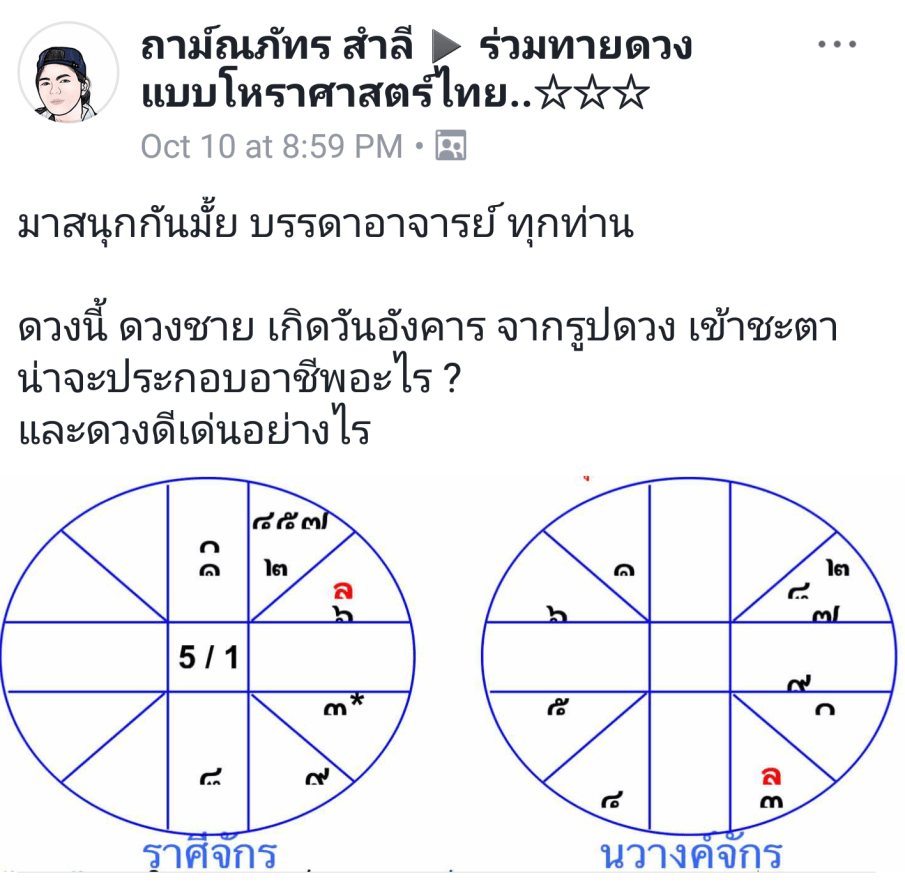Open the Oct 10 at 8:59 PM timestamp
This screenshot has height=882, width=905.
[x=271, y=147]
